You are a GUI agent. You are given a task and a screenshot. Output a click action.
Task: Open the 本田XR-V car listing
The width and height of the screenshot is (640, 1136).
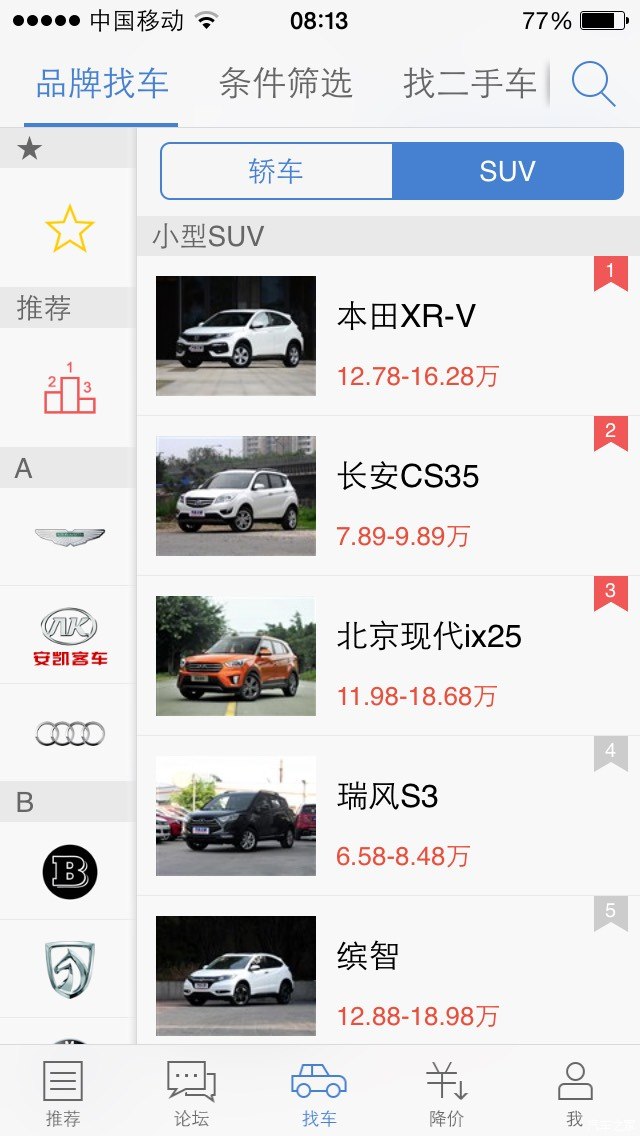click(388, 335)
